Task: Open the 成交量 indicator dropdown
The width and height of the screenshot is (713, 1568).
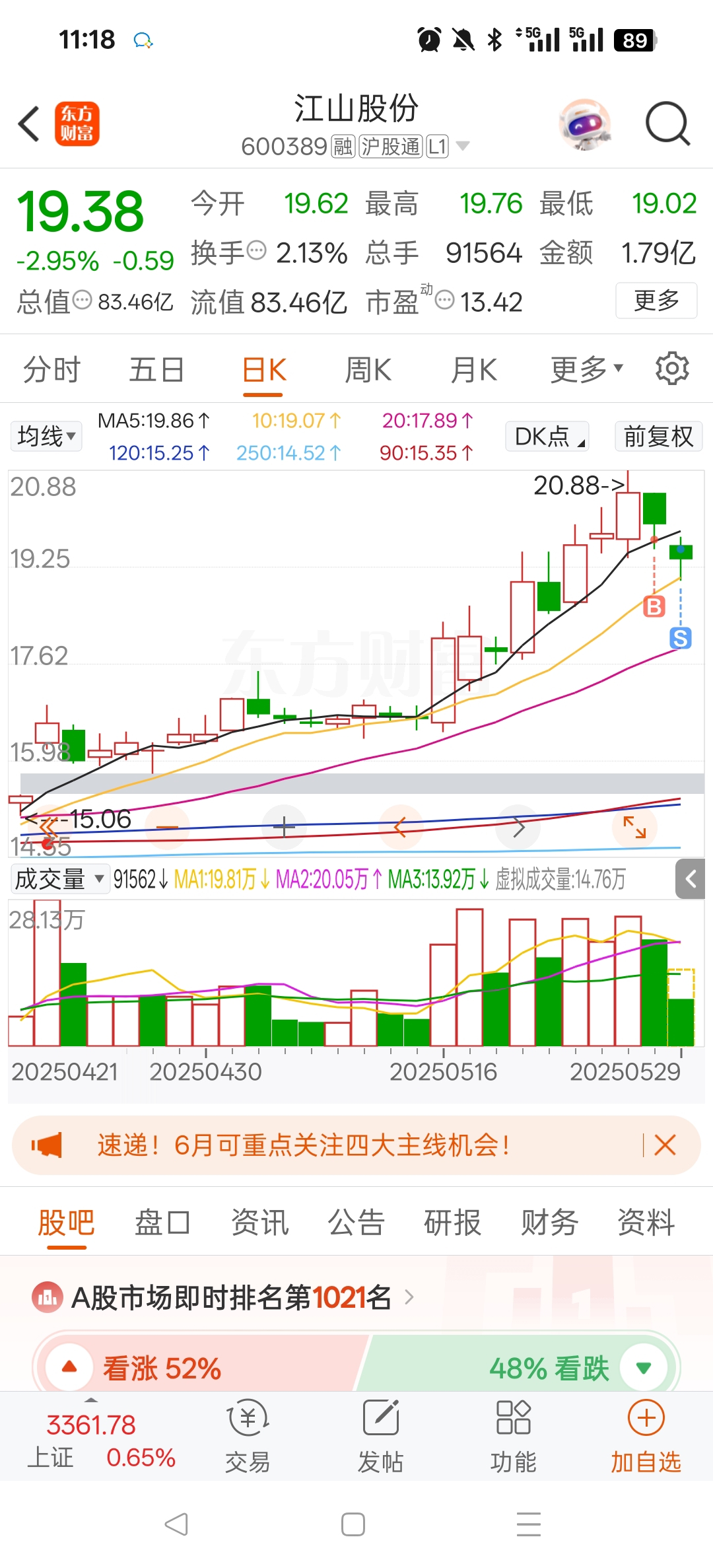Action: pyautogui.click(x=60, y=879)
